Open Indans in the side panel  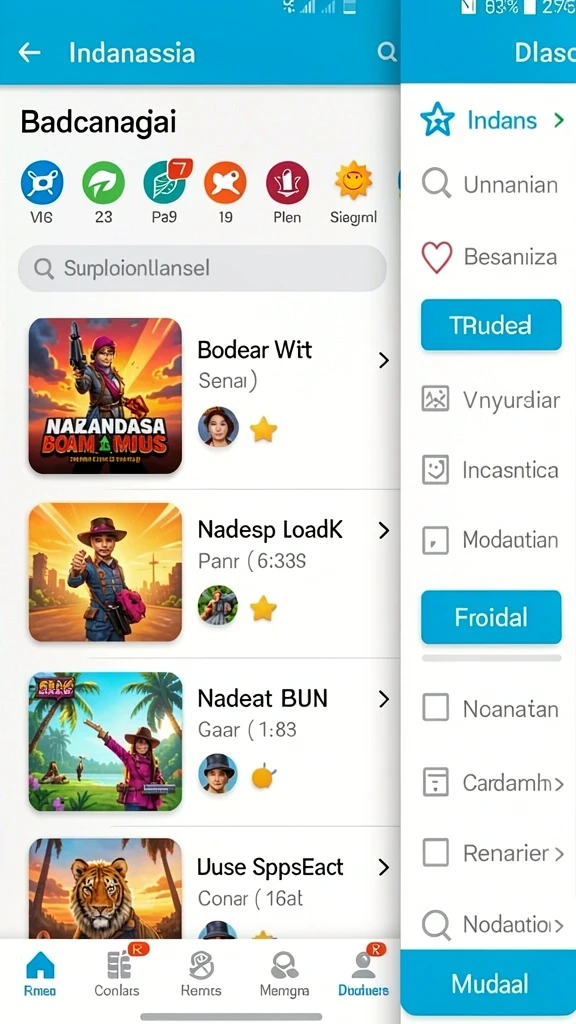click(x=492, y=120)
